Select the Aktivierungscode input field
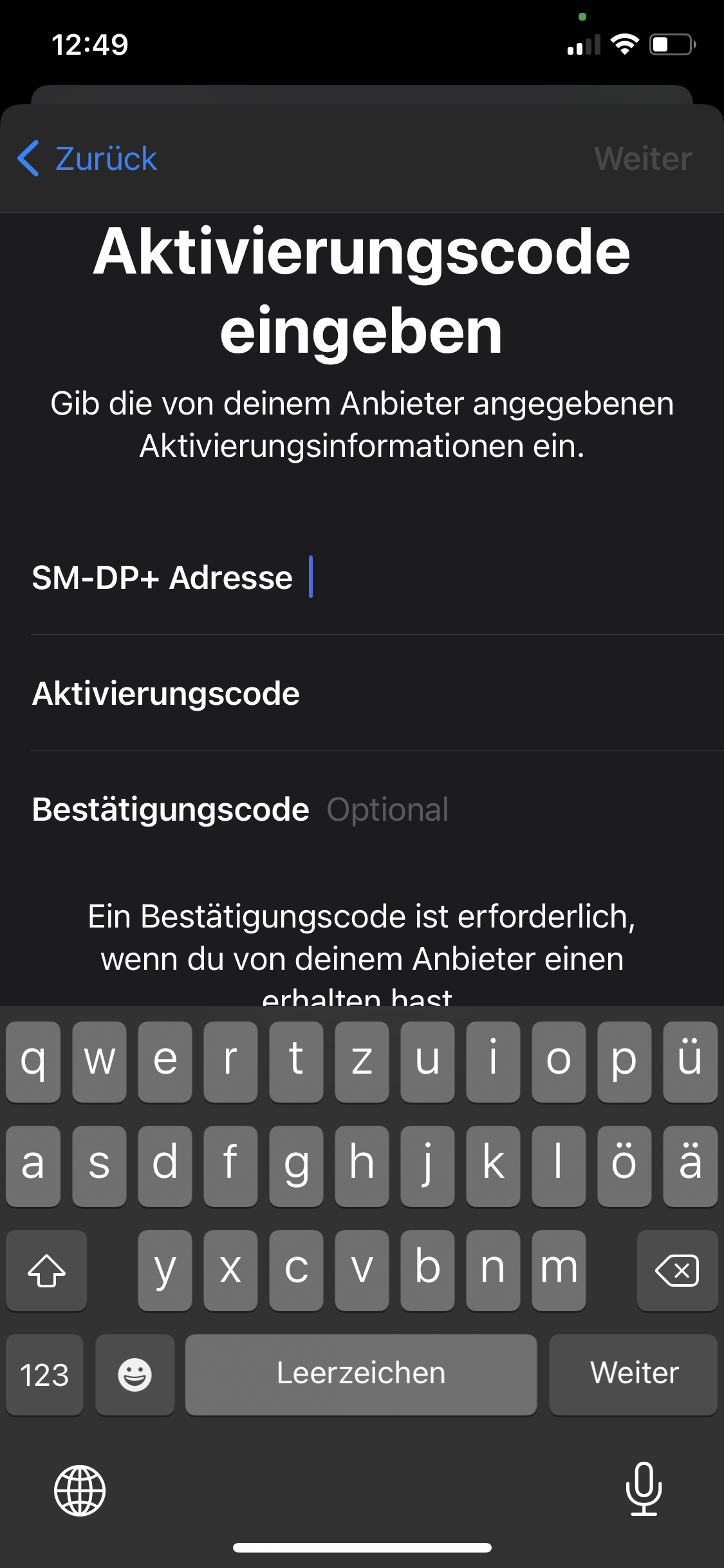724x1568 pixels. (502, 693)
